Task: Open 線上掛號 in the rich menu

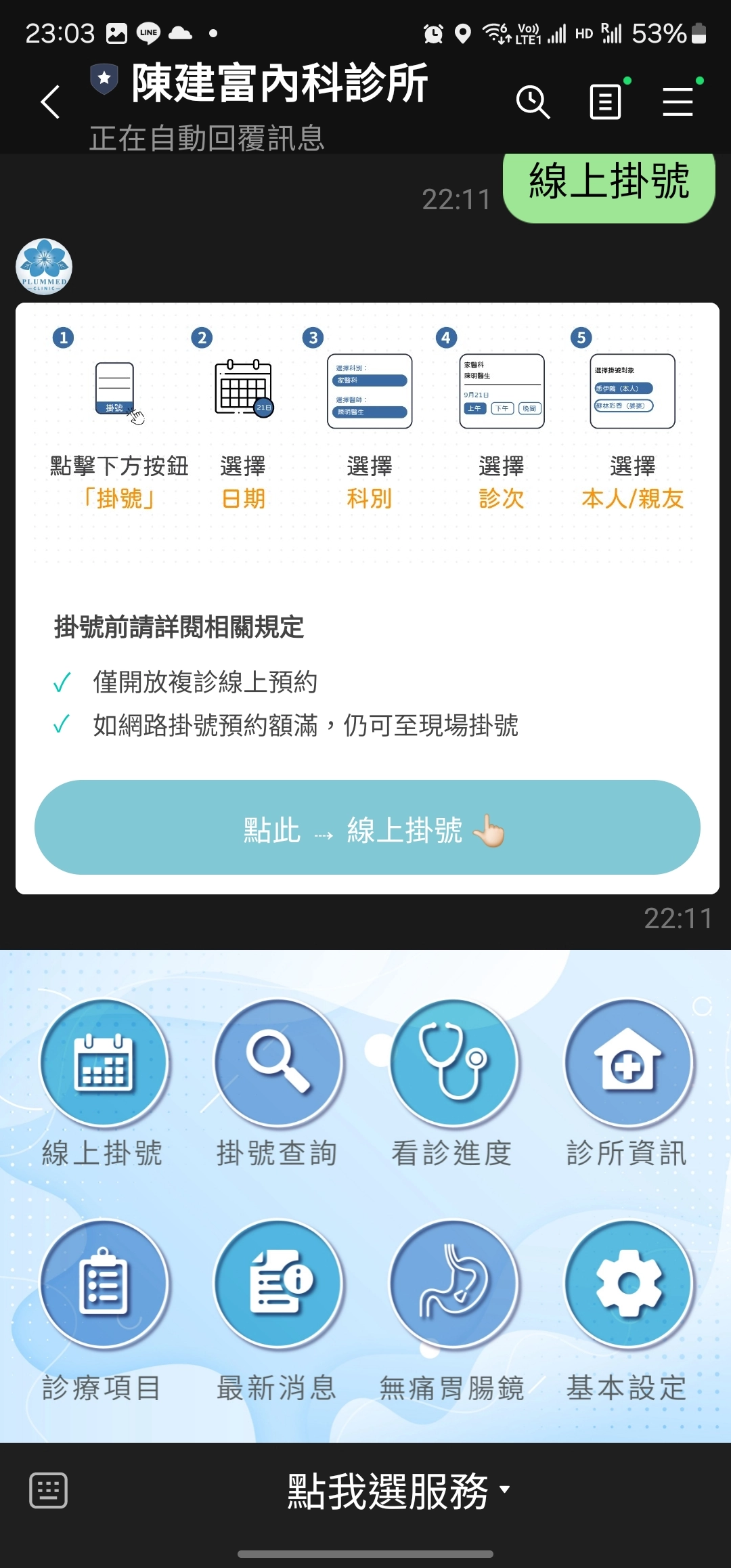Action: tap(103, 1082)
